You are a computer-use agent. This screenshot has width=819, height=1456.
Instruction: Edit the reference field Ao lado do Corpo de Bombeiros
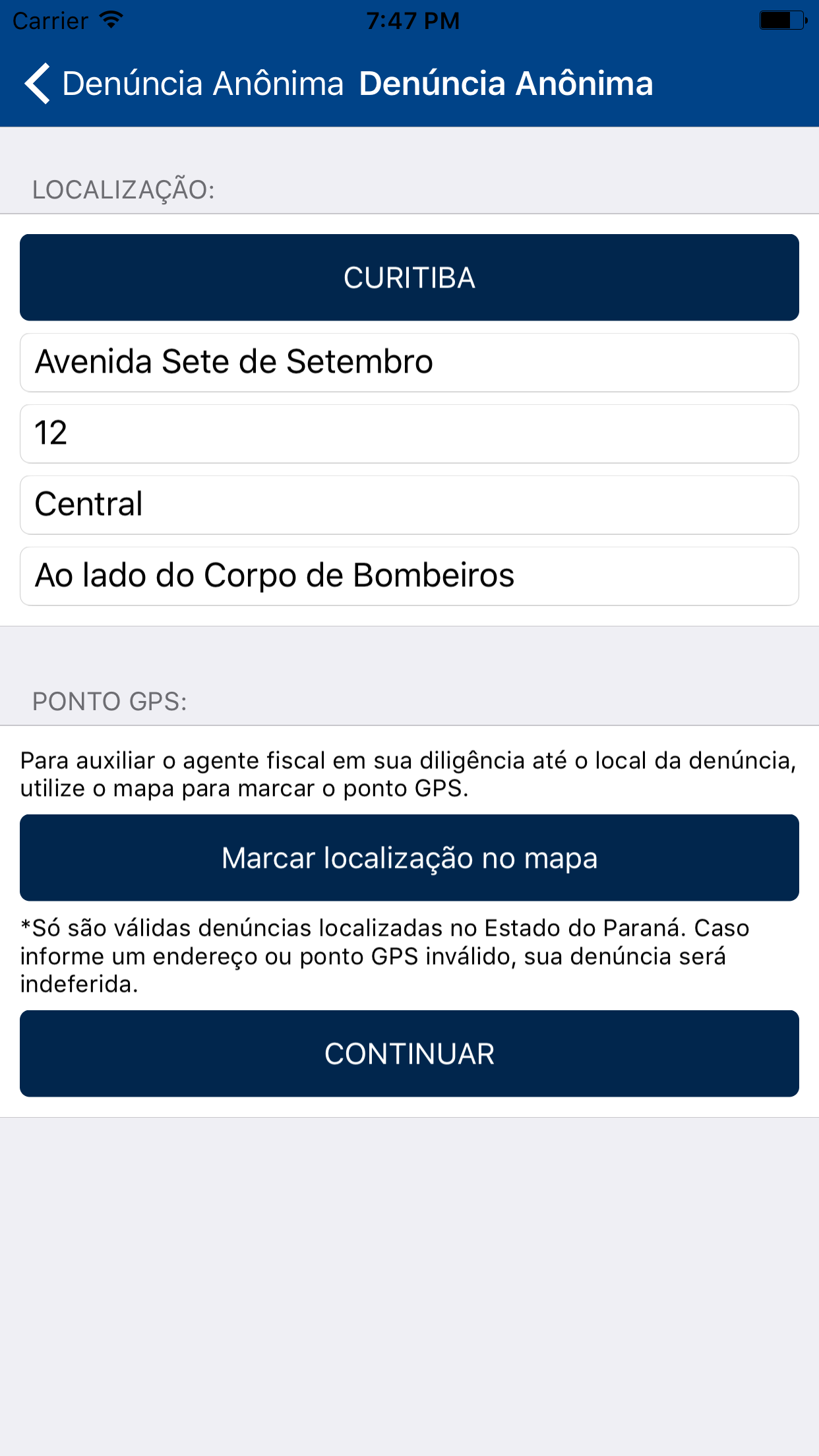pos(409,576)
